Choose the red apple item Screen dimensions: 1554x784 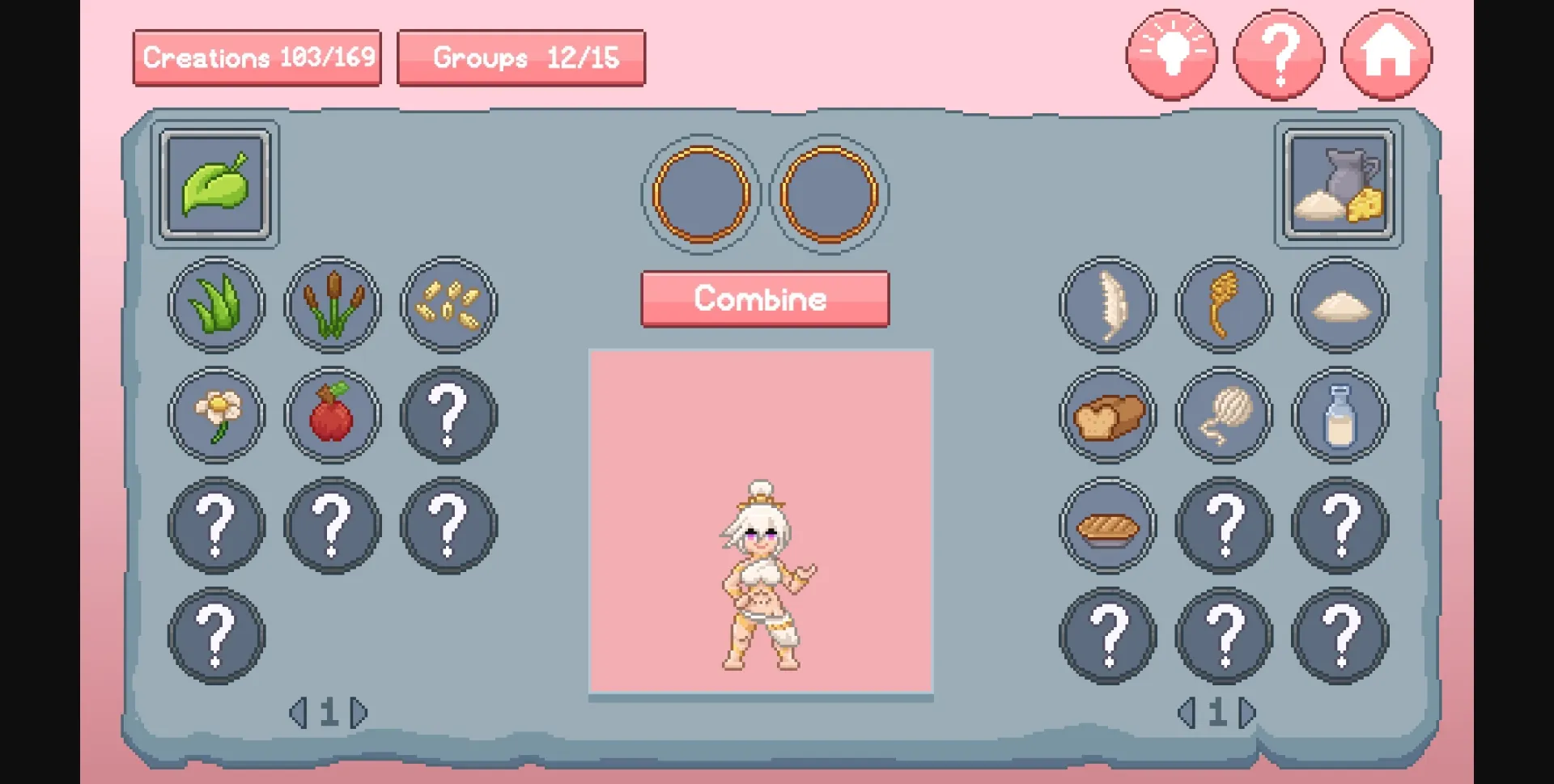click(x=332, y=415)
